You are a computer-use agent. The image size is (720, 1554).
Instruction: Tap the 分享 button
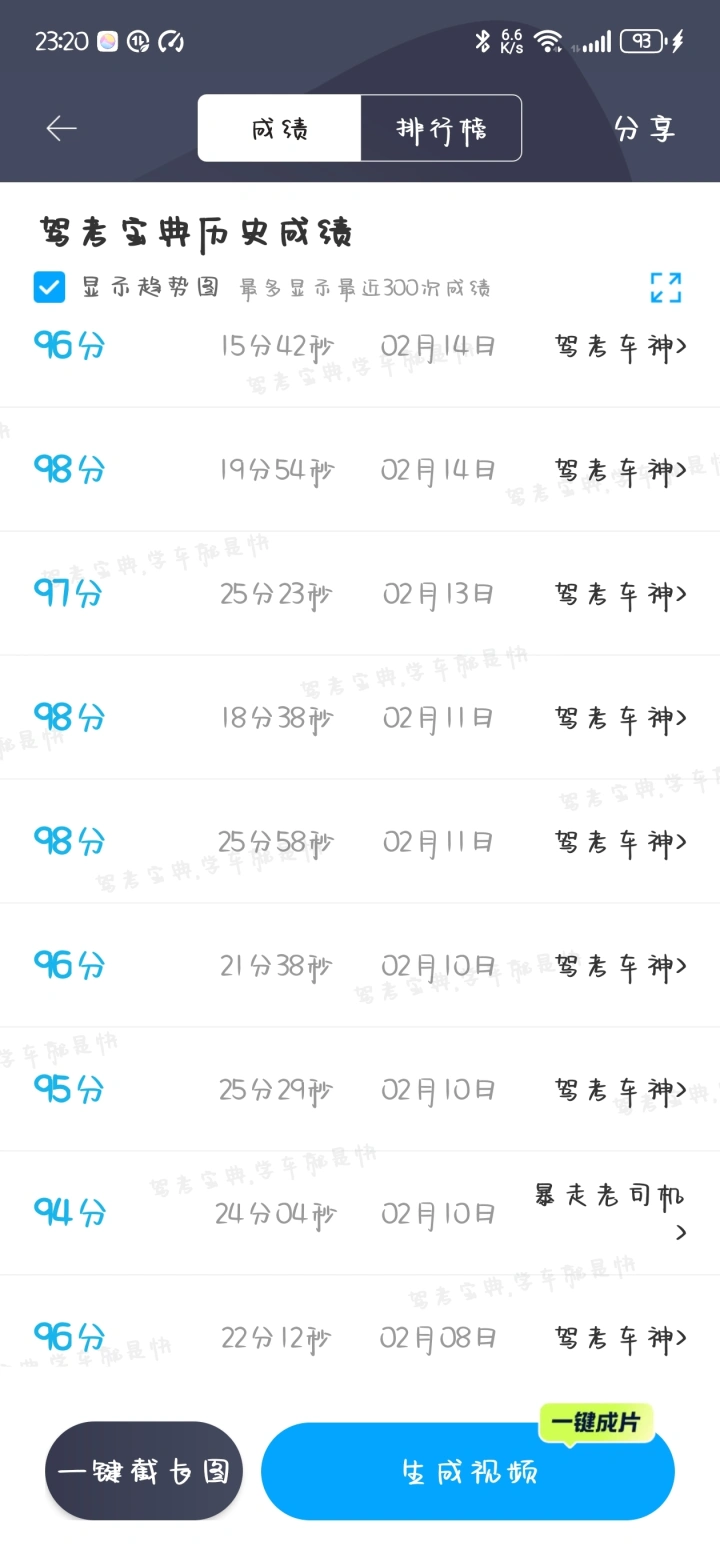click(644, 129)
